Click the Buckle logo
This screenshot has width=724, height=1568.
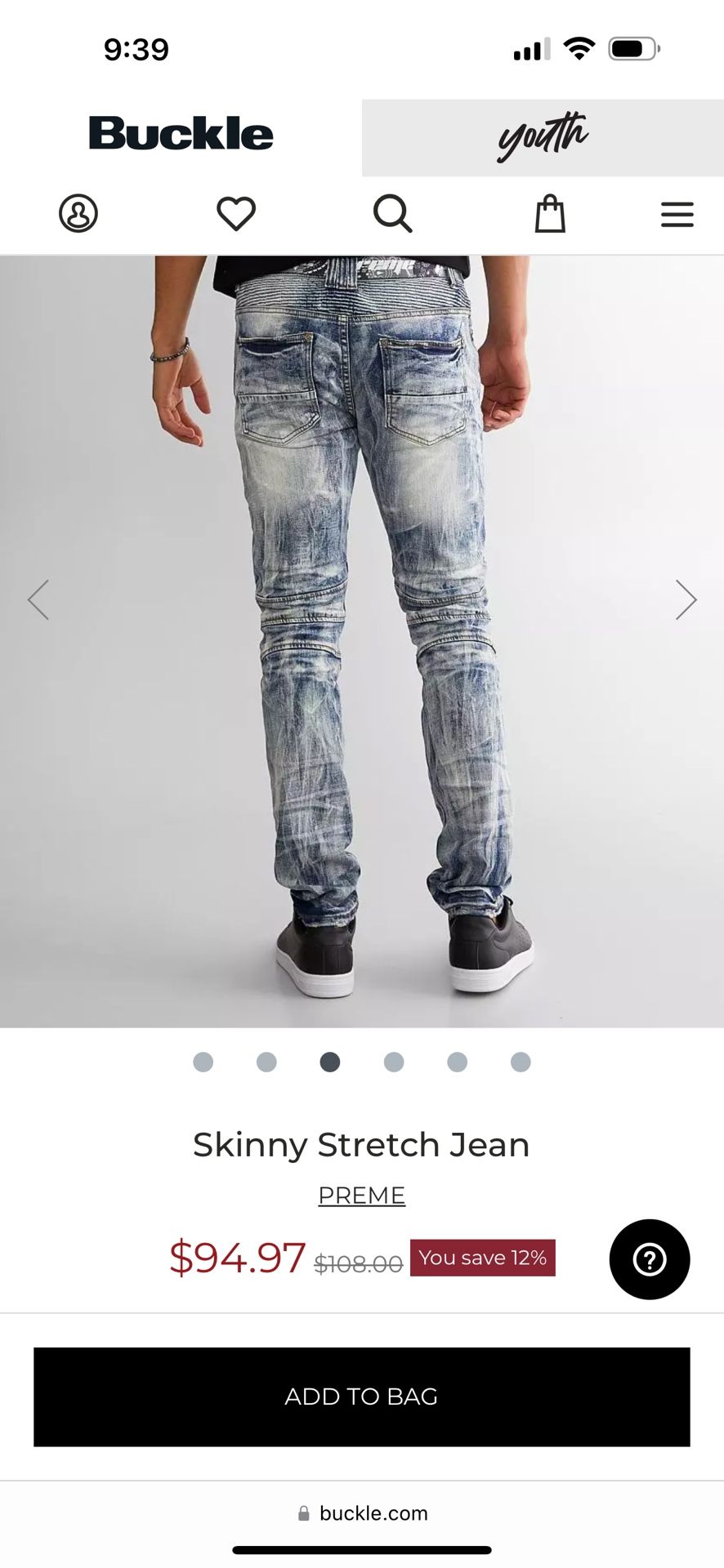point(181,133)
